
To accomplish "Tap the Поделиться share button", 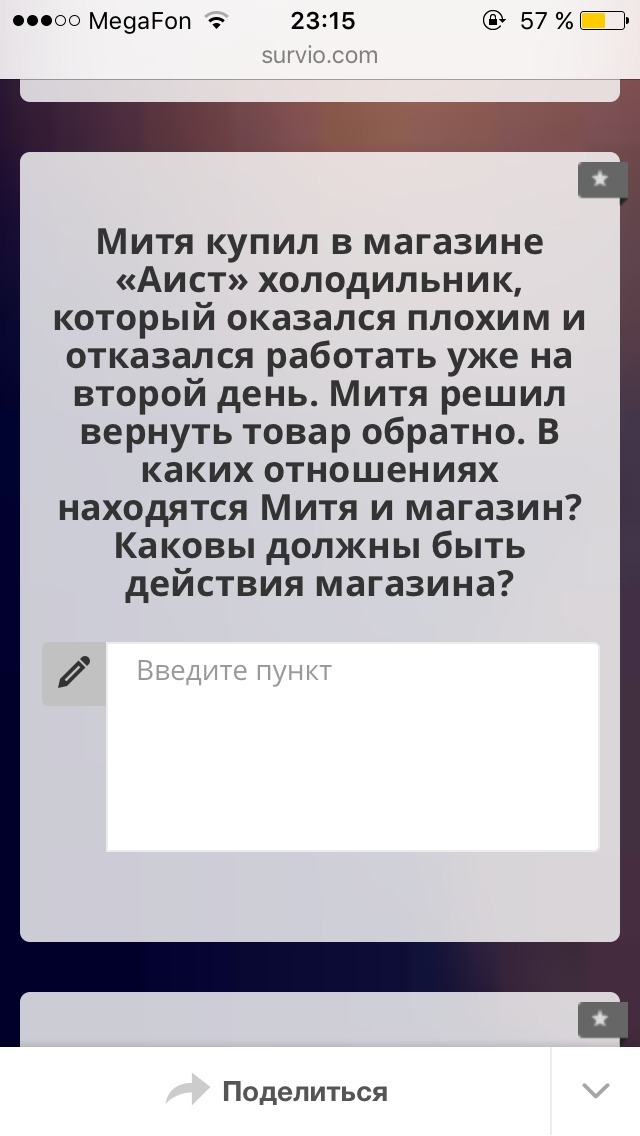I will pyautogui.click(x=276, y=1091).
